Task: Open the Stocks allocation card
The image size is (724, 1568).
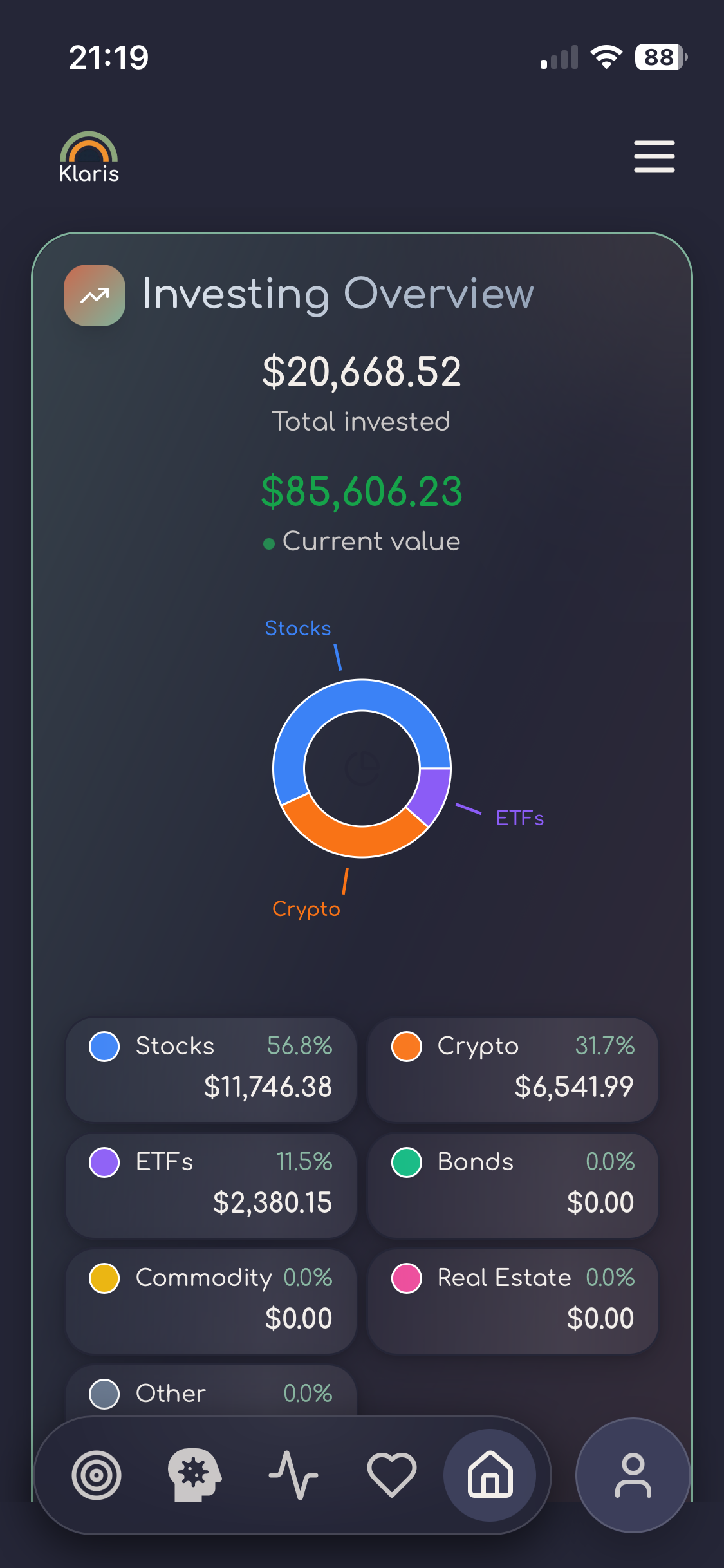Action: point(211,1069)
